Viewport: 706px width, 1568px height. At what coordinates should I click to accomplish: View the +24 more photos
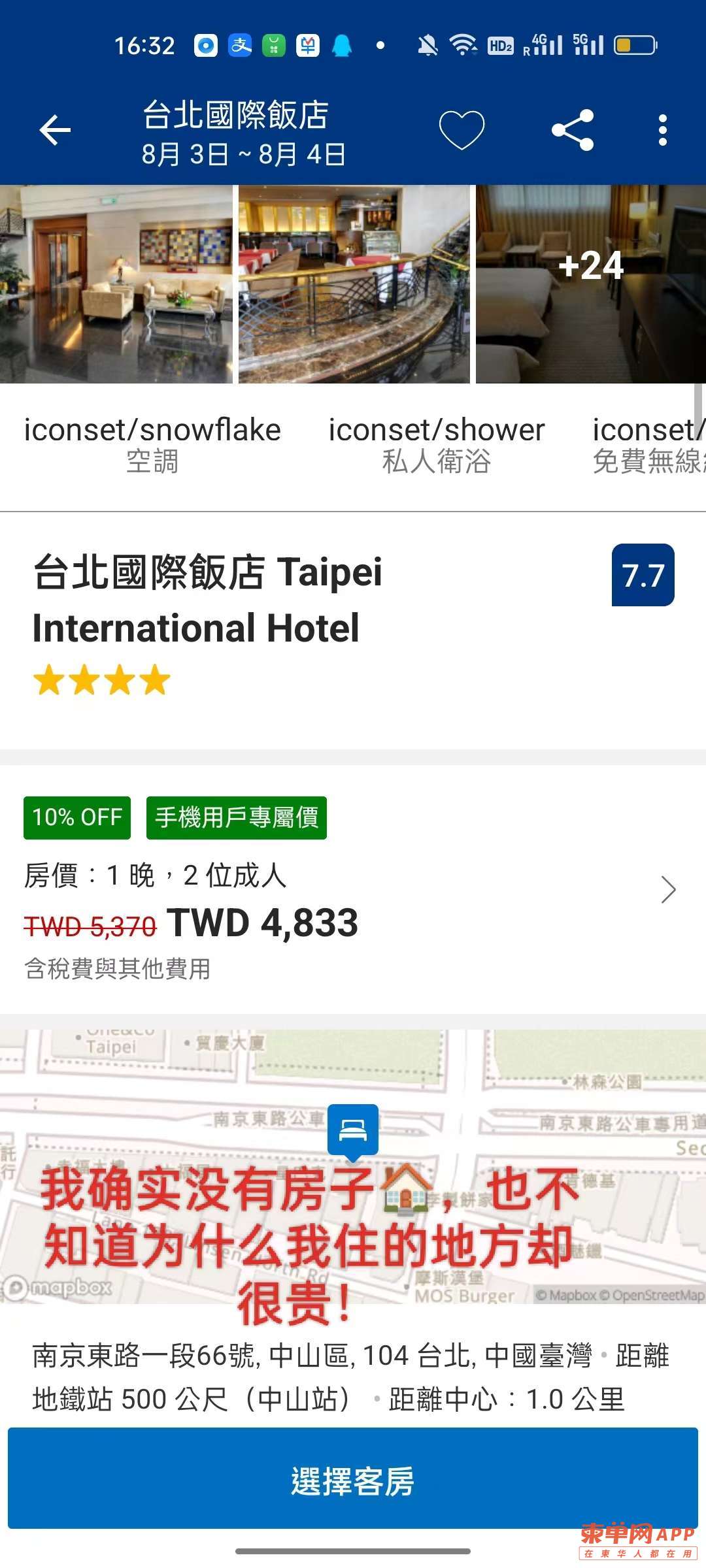(x=591, y=284)
